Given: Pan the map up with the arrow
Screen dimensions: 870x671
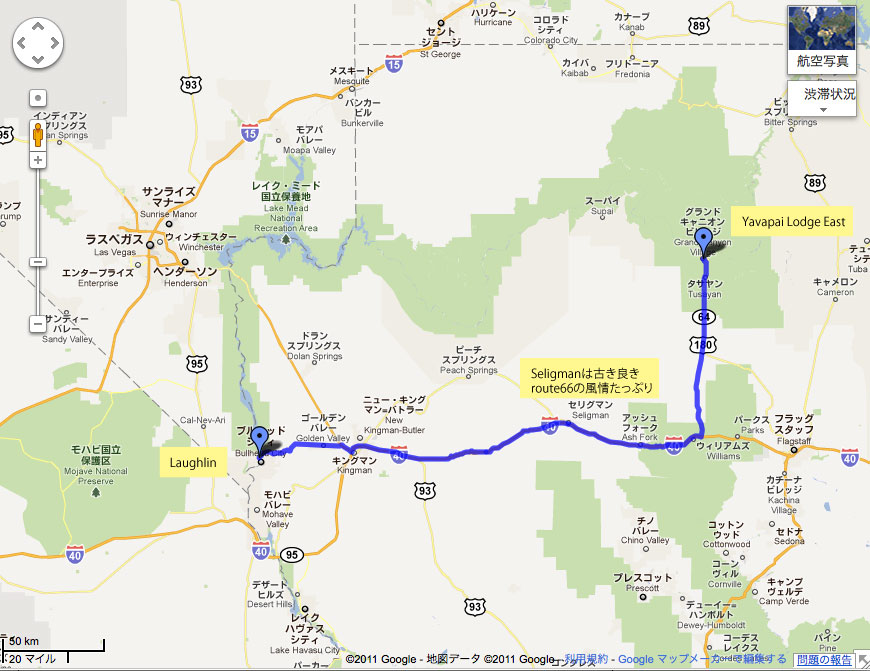Looking at the screenshot, I should pos(38,25).
